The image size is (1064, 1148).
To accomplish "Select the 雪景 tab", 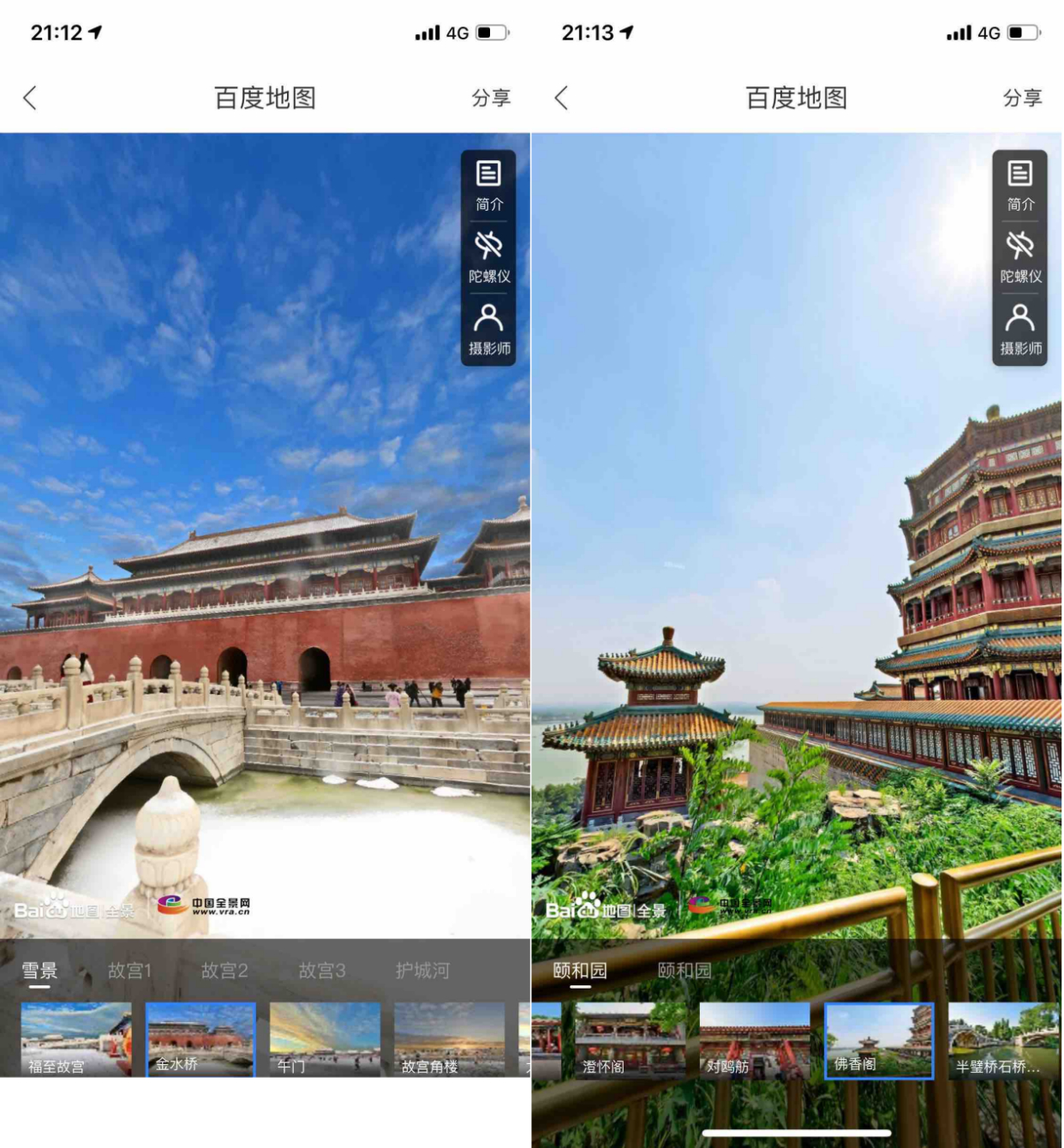I will pos(39,971).
